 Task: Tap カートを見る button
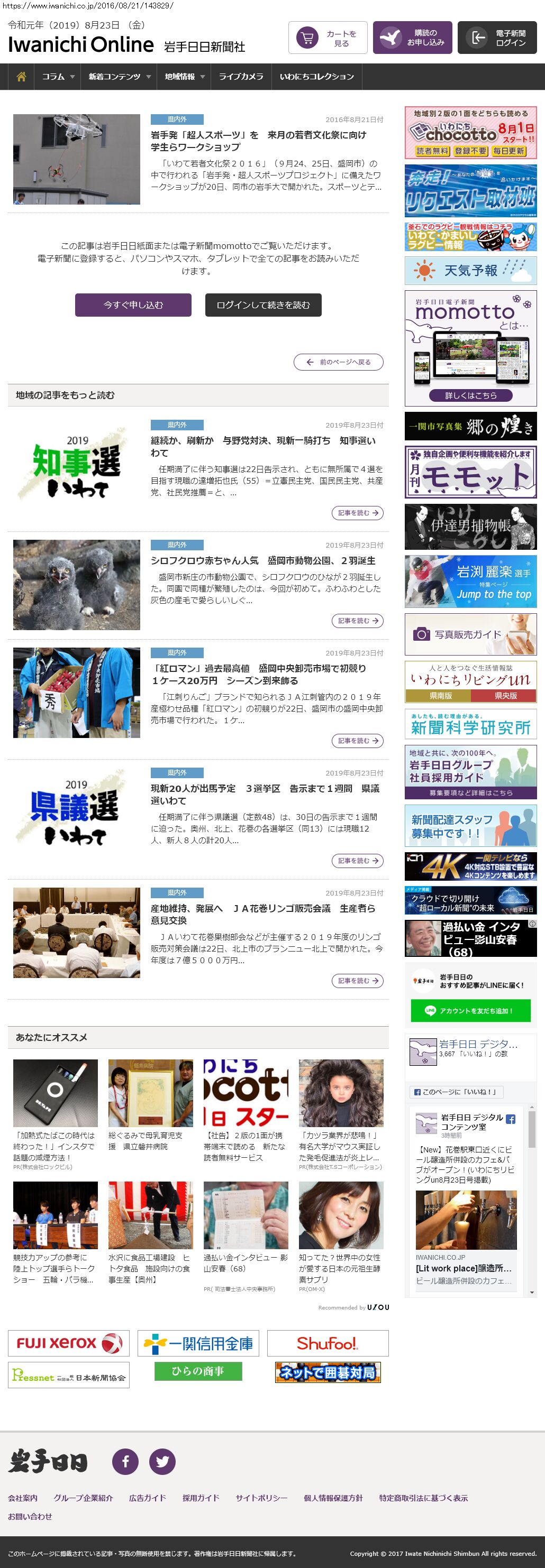328,39
